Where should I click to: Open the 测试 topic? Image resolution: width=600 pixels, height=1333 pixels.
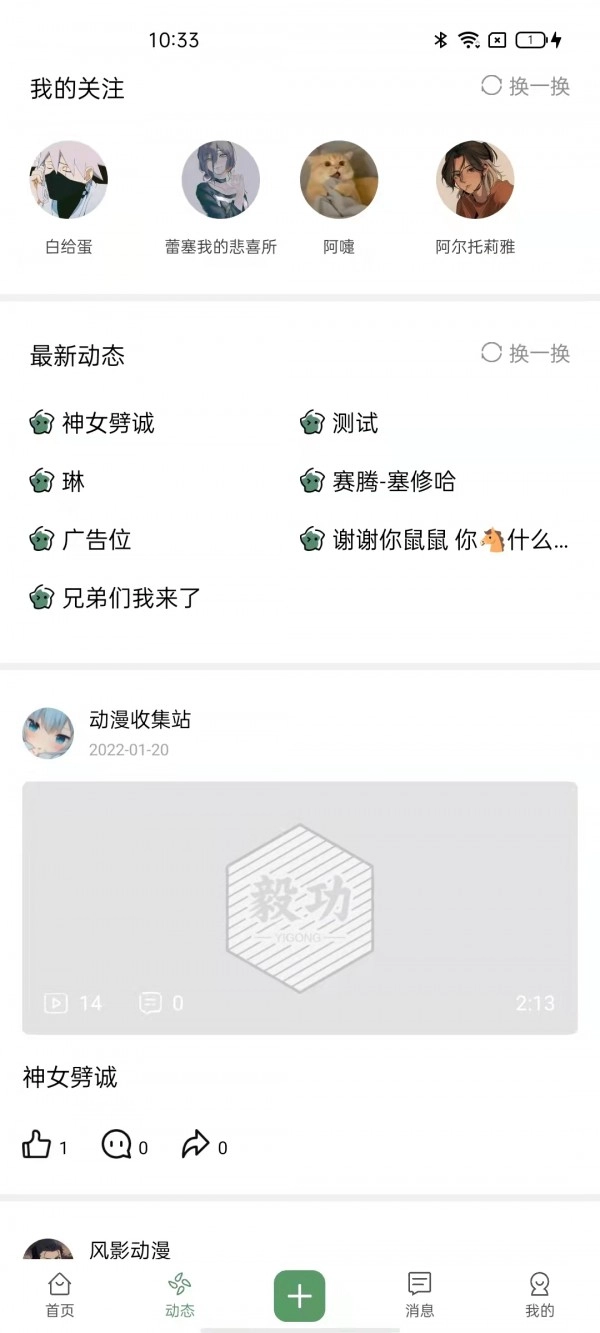tap(354, 423)
